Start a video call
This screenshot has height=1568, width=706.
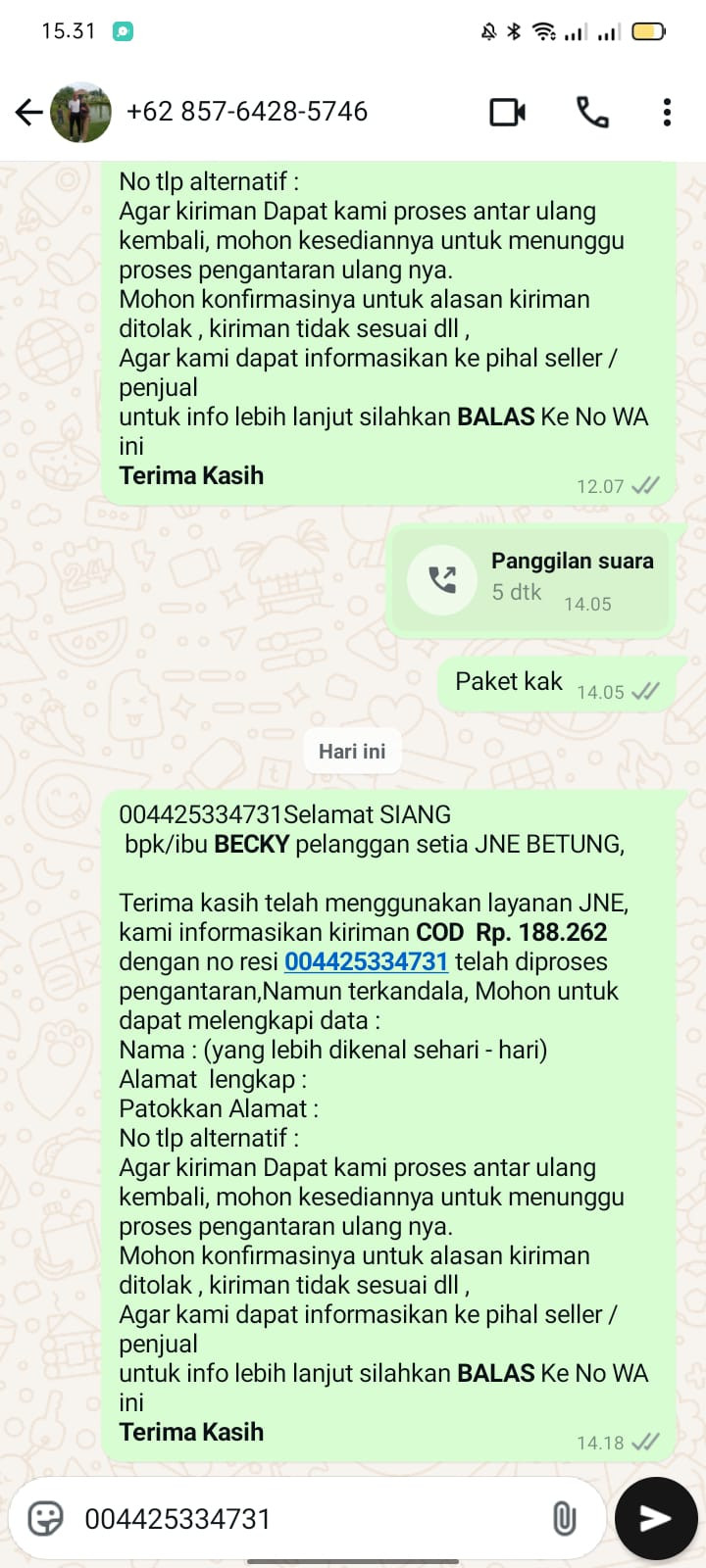508,113
